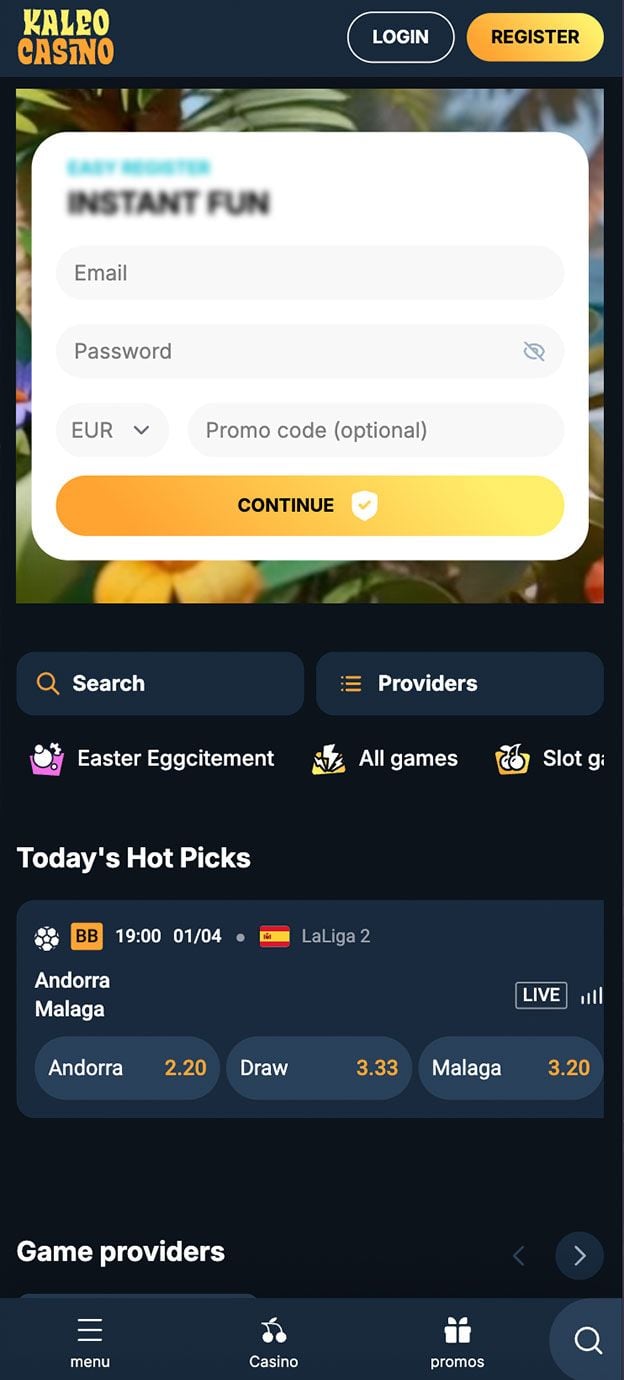Tap the Promo code field
This screenshot has height=1380, width=624.
pyautogui.click(x=375, y=430)
